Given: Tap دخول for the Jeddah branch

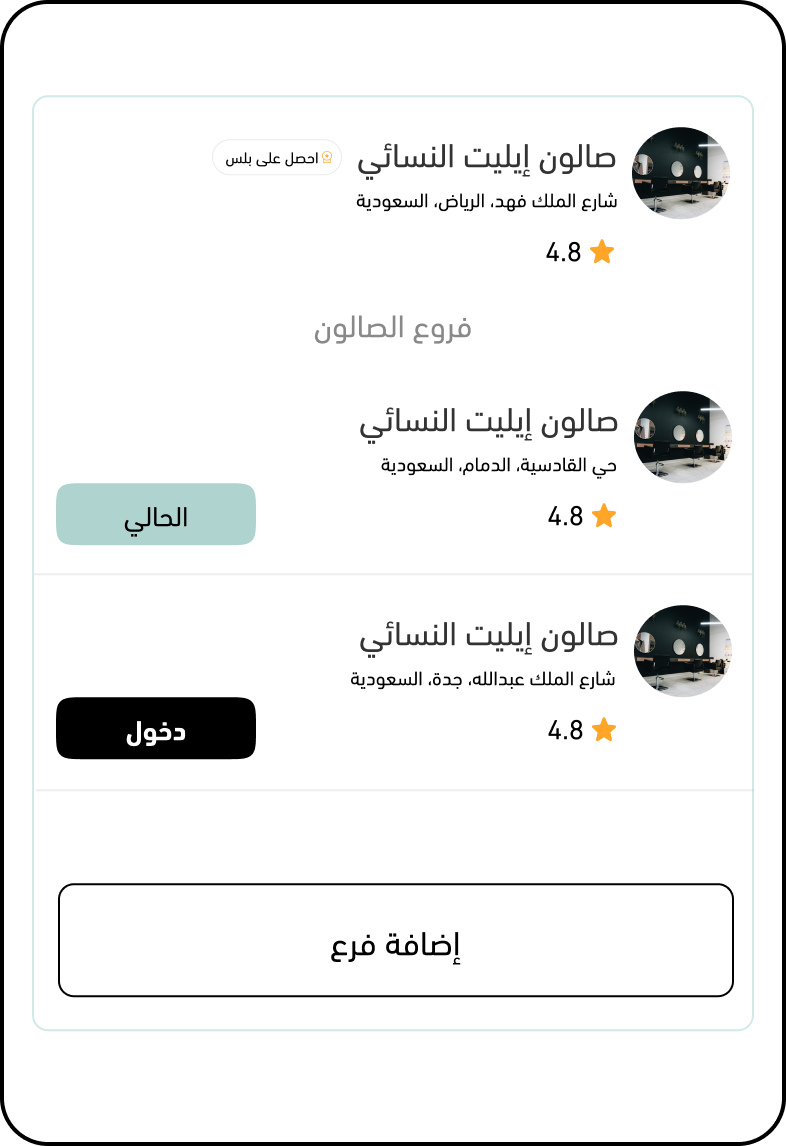Looking at the screenshot, I should [156, 729].
